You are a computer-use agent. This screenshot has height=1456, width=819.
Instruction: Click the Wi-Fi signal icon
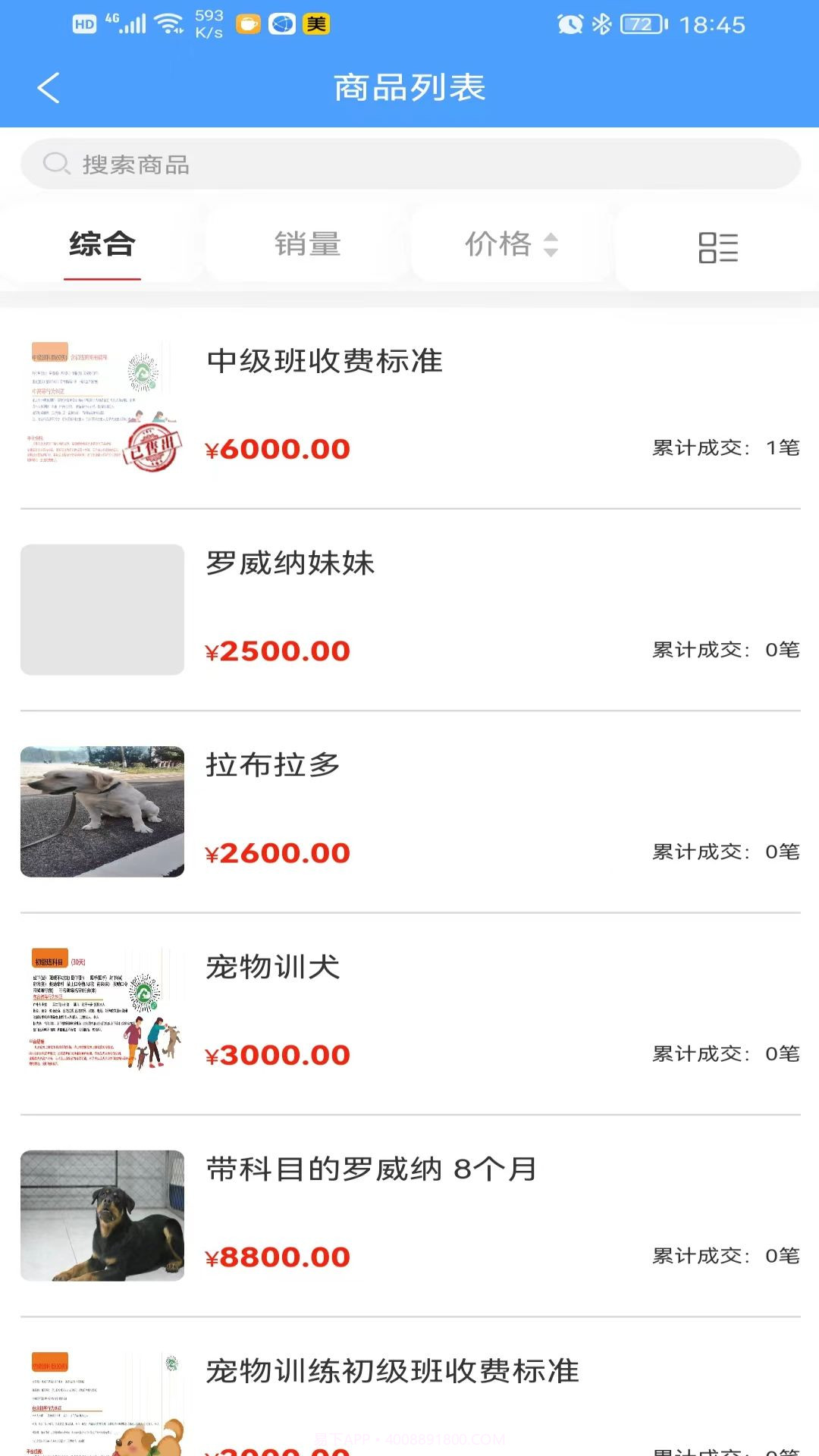(168, 23)
